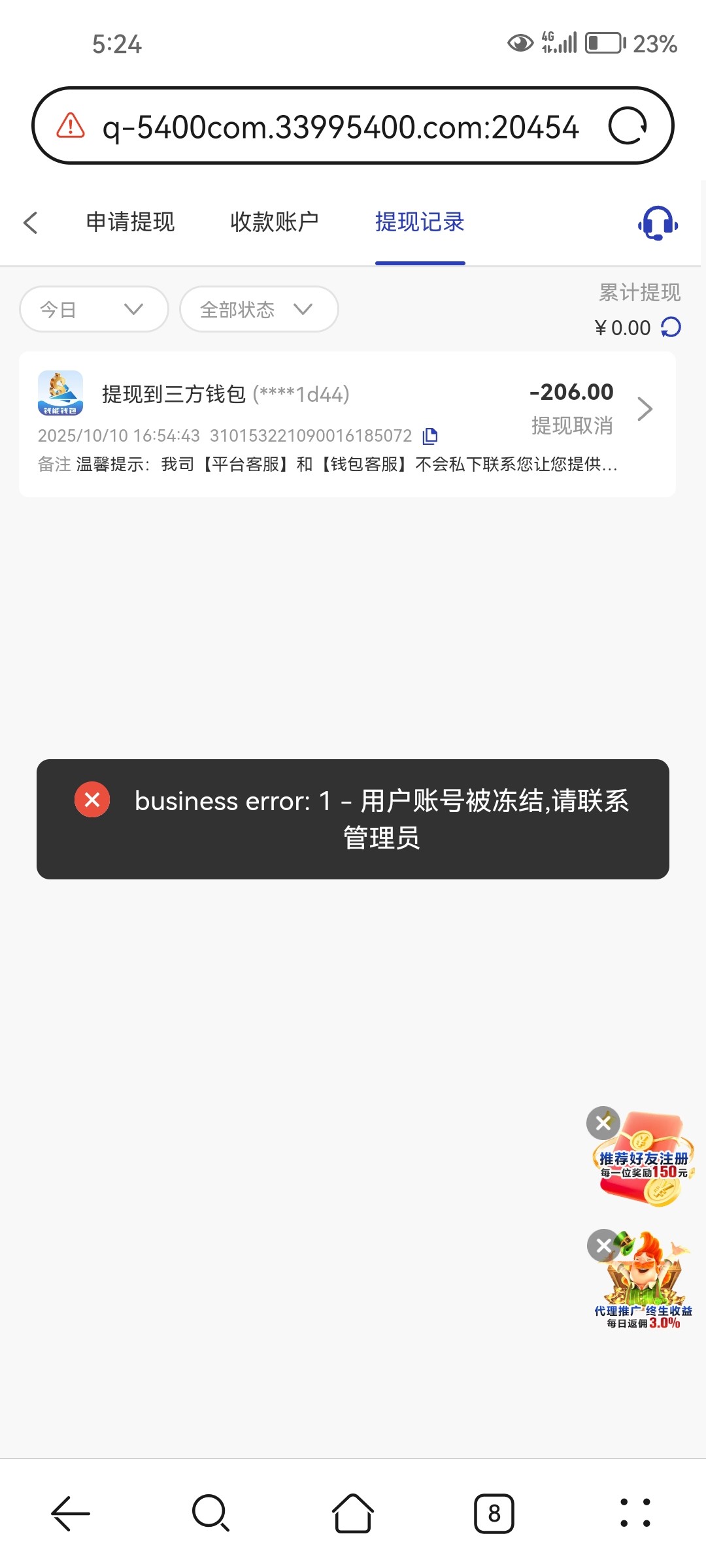The height and width of the screenshot is (1568, 706).
Task: Go back using the header arrow
Action: click(31, 223)
